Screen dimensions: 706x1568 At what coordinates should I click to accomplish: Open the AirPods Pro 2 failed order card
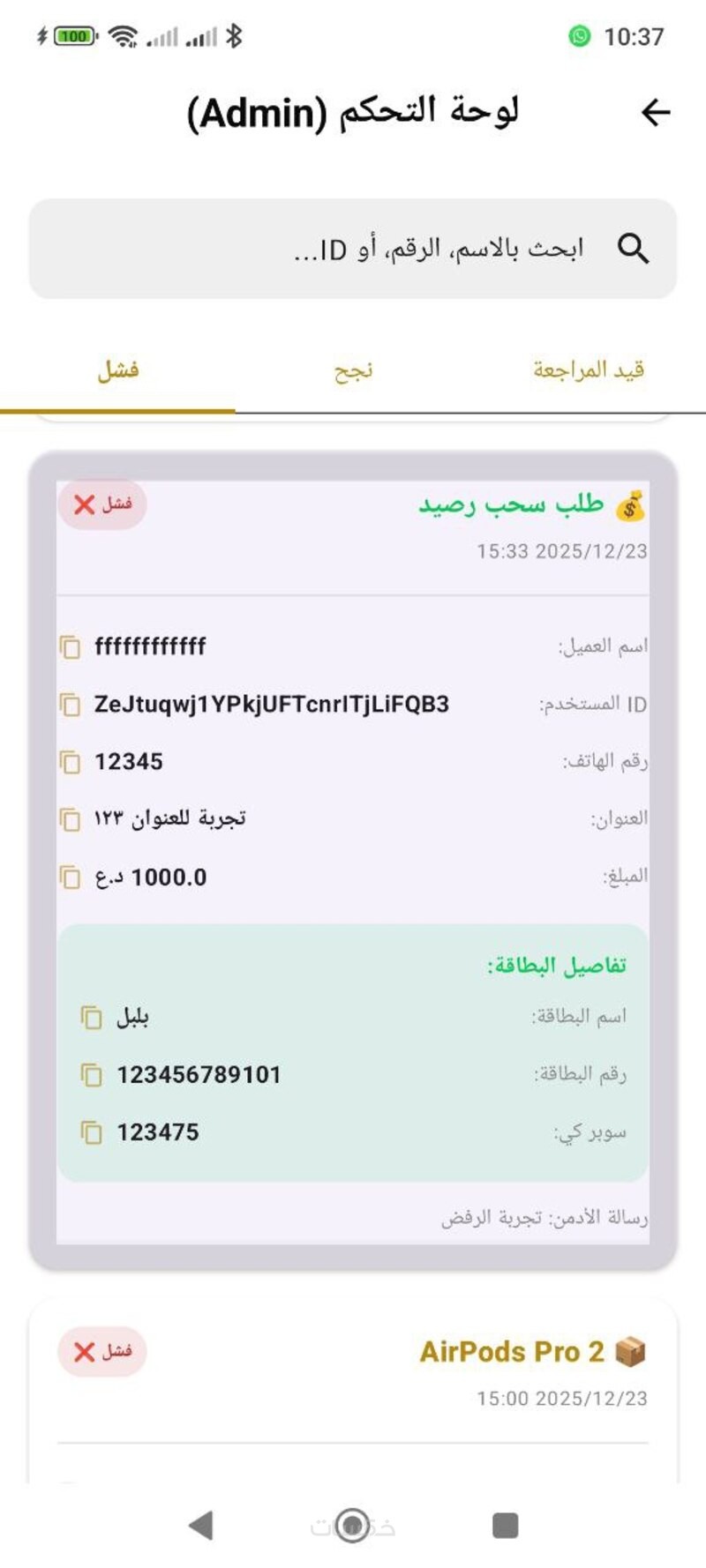pyautogui.click(x=353, y=1376)
